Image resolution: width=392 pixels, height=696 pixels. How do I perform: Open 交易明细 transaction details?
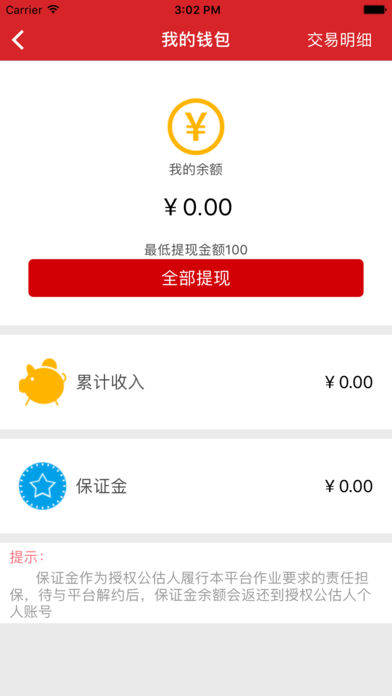point(339,40)
